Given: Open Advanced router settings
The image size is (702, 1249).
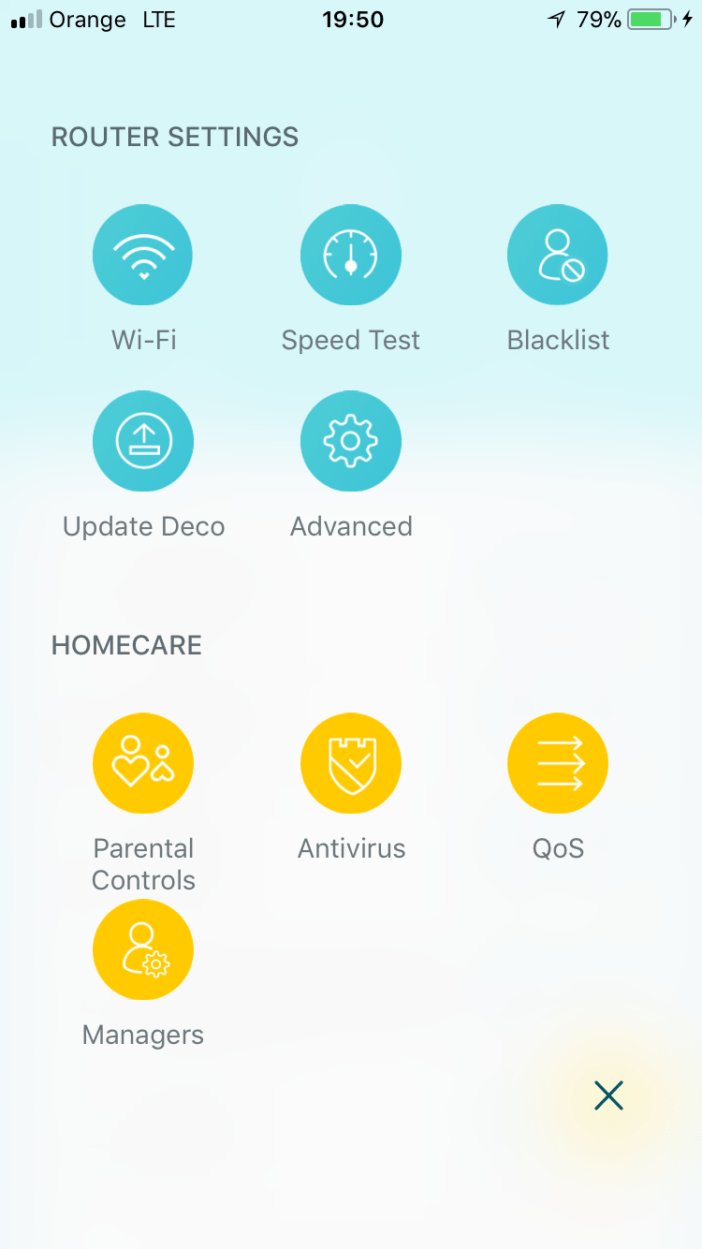Looking at the screenshot, I should [x=351, y=441].
